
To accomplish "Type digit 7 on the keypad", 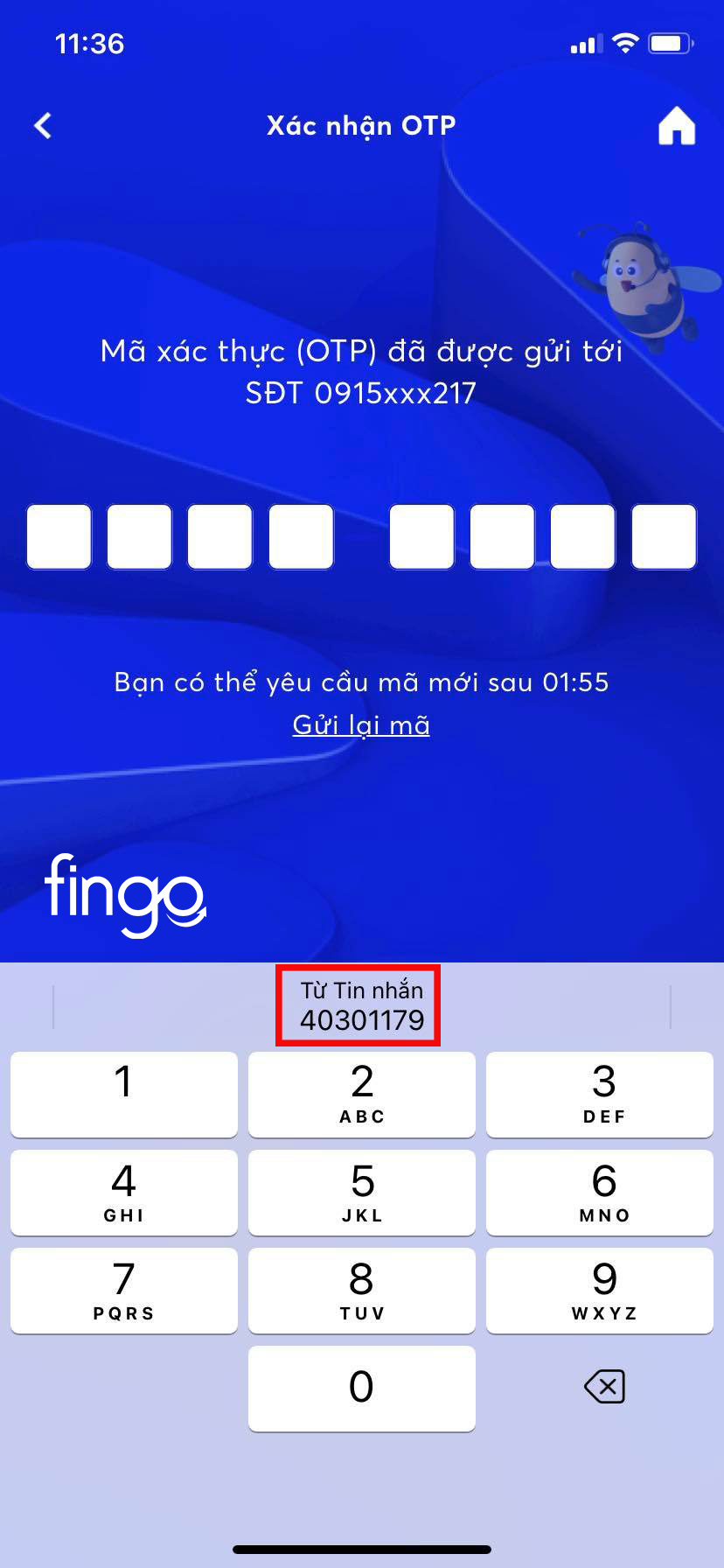I will click(124, 1291).
